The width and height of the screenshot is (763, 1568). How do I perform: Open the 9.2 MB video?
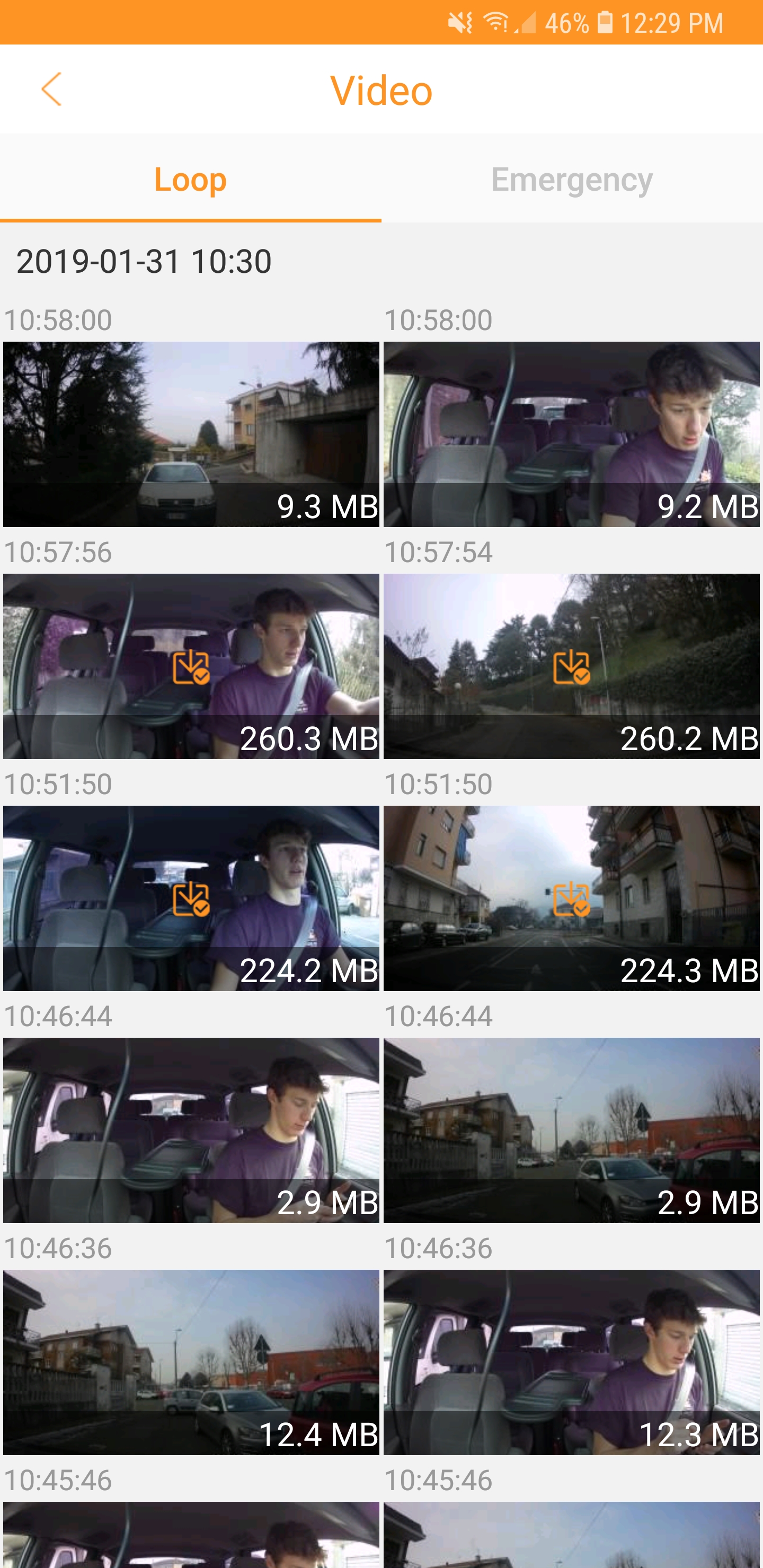click(x=571, y=433)
